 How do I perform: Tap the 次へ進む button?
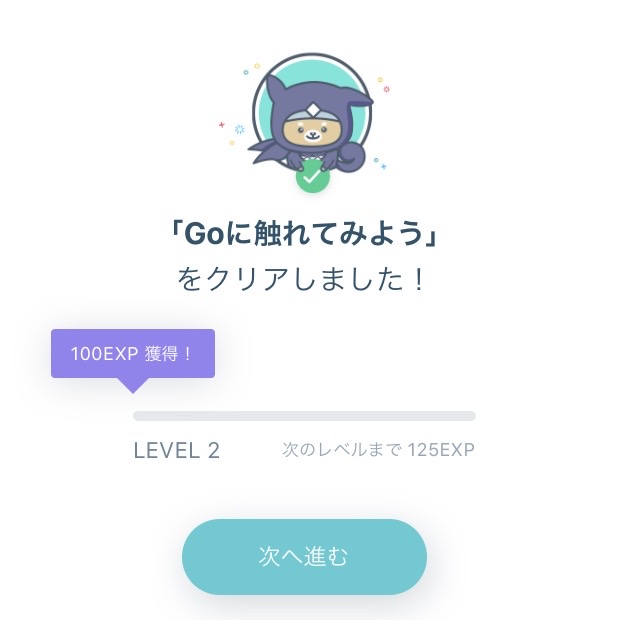(304, 557)
